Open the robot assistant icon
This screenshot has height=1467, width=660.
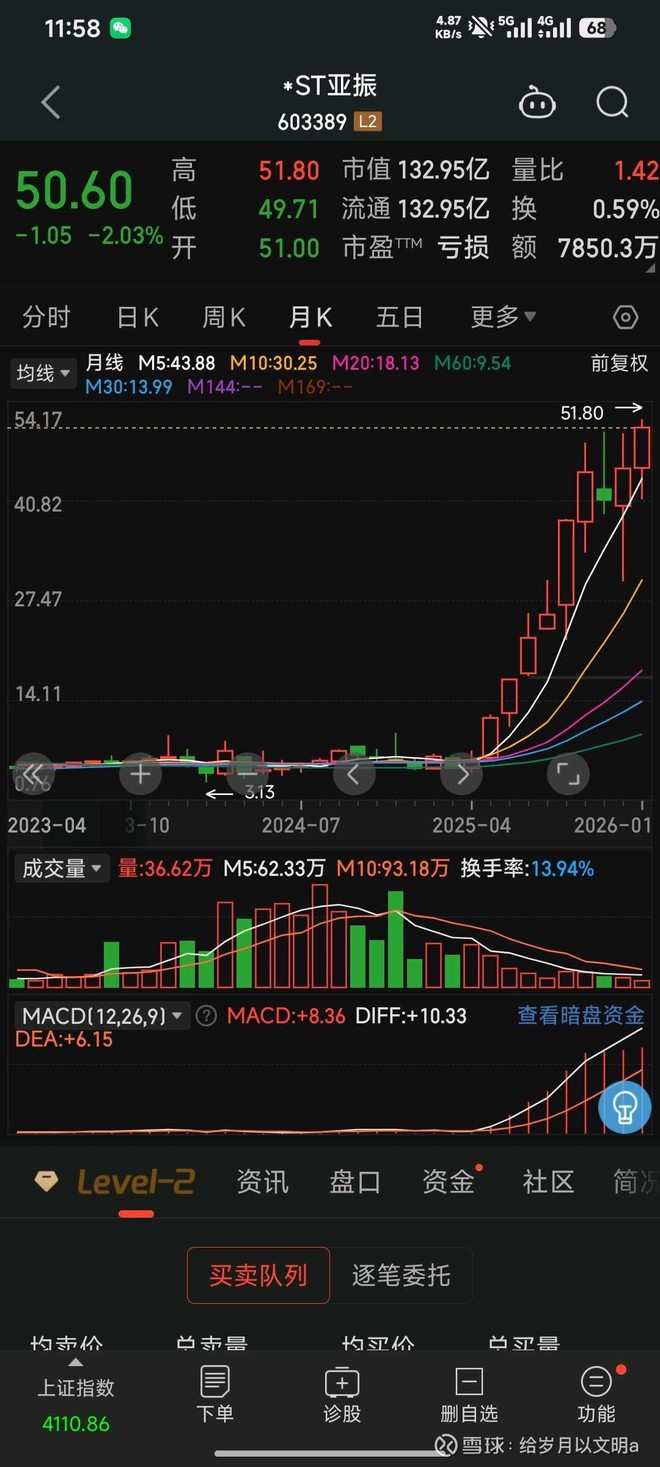(x=537, y=102)
